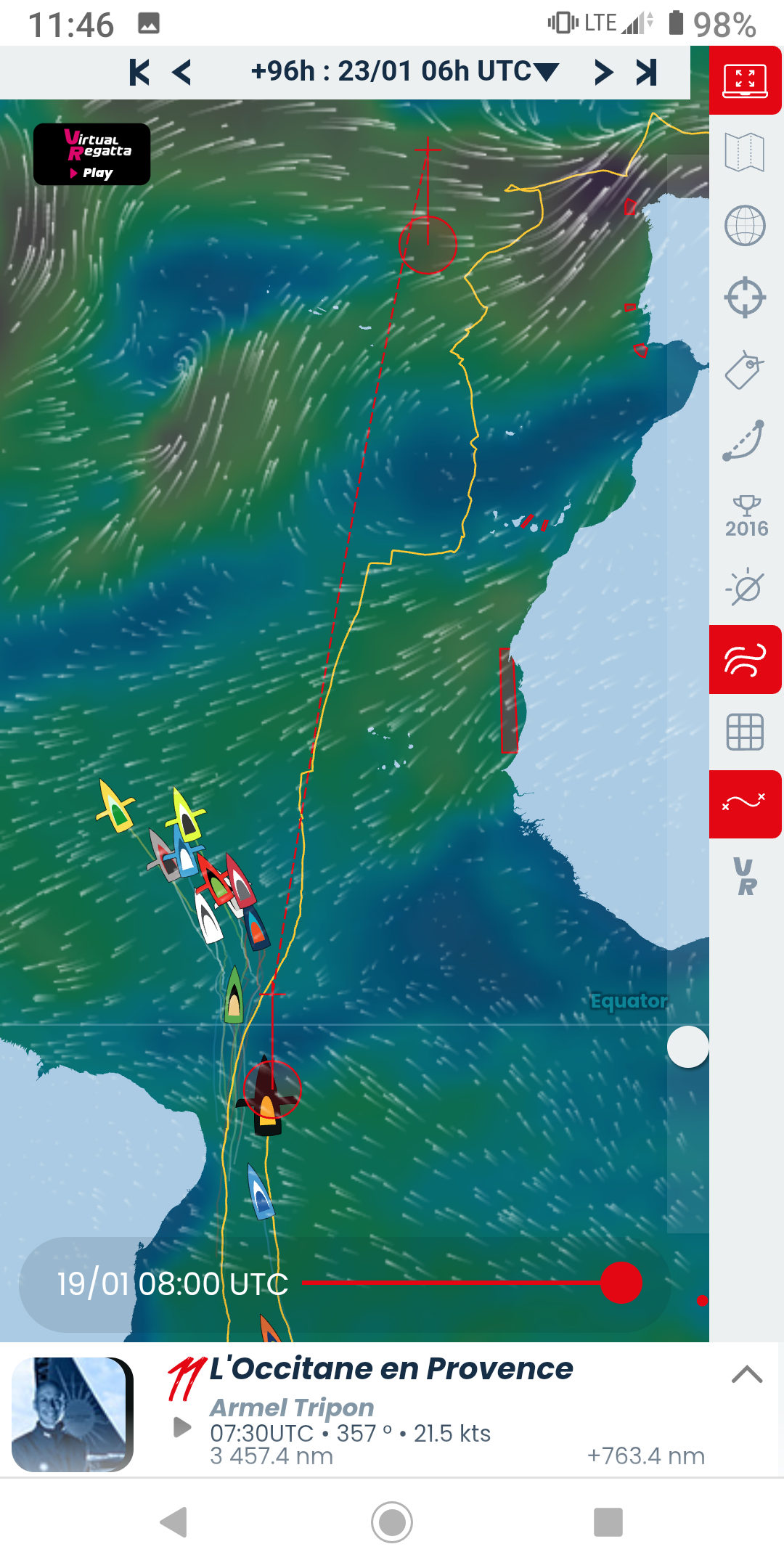Toggle the wind layer display

(746, 660)
